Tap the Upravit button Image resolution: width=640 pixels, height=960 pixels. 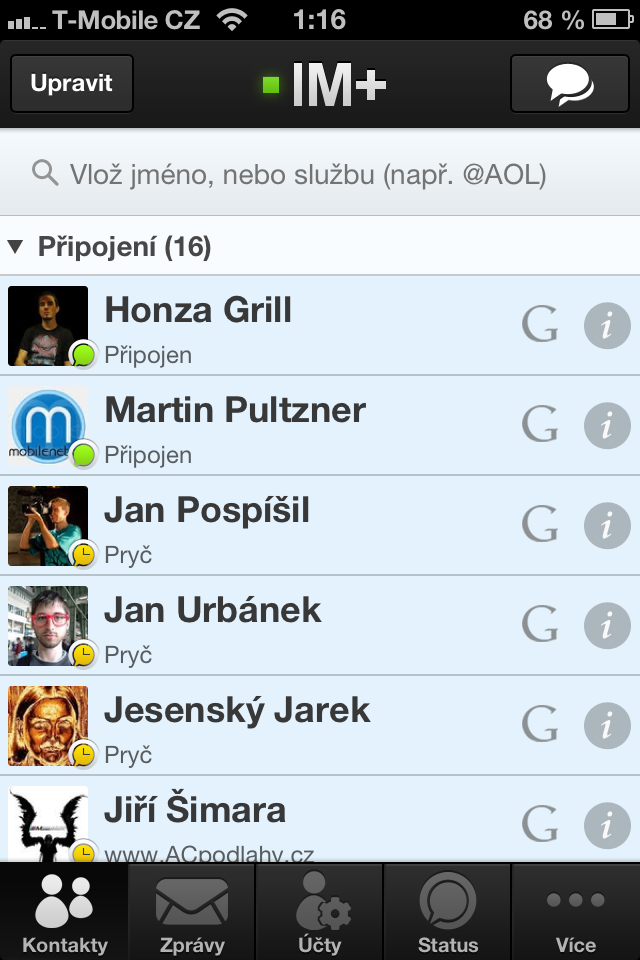[71, 84]
